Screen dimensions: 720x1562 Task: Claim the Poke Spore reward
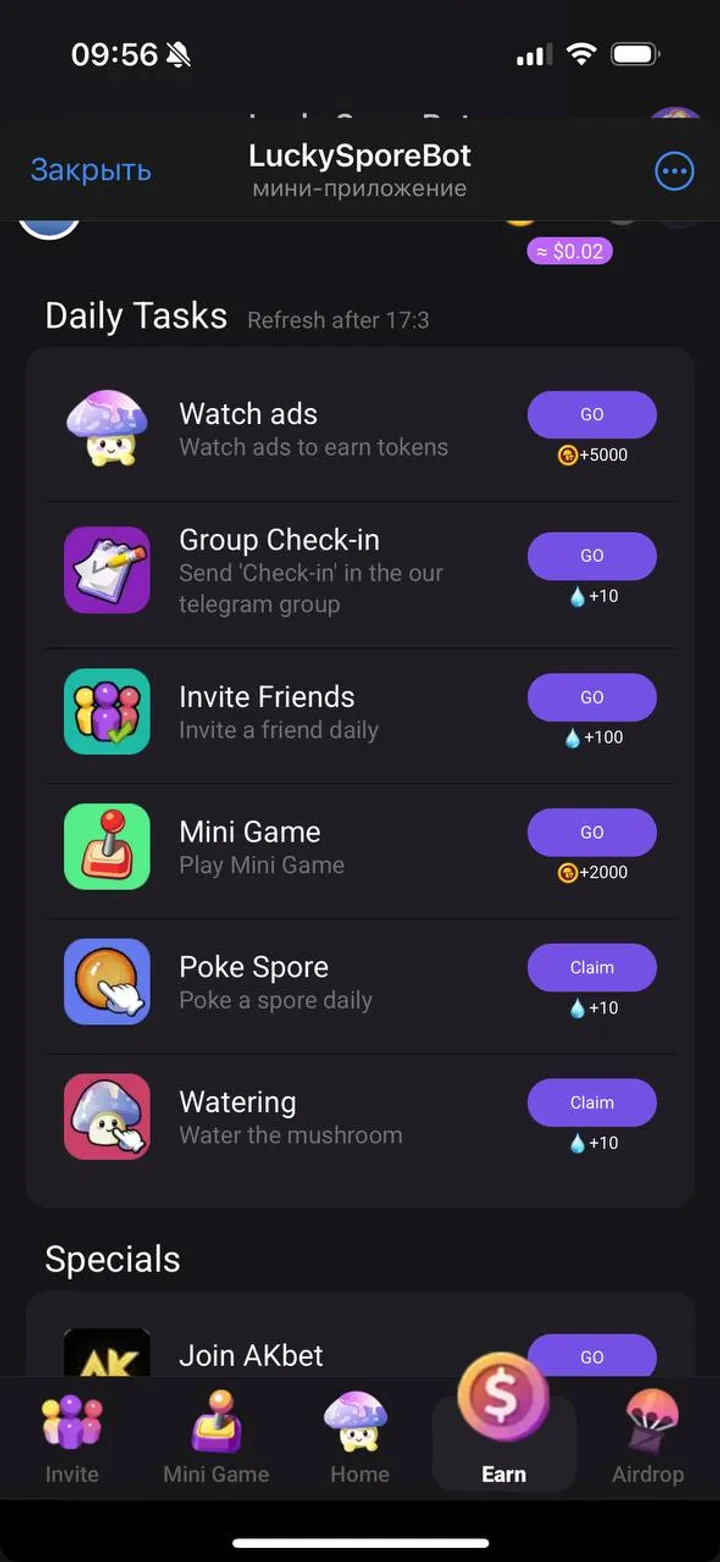coord(591,967)
